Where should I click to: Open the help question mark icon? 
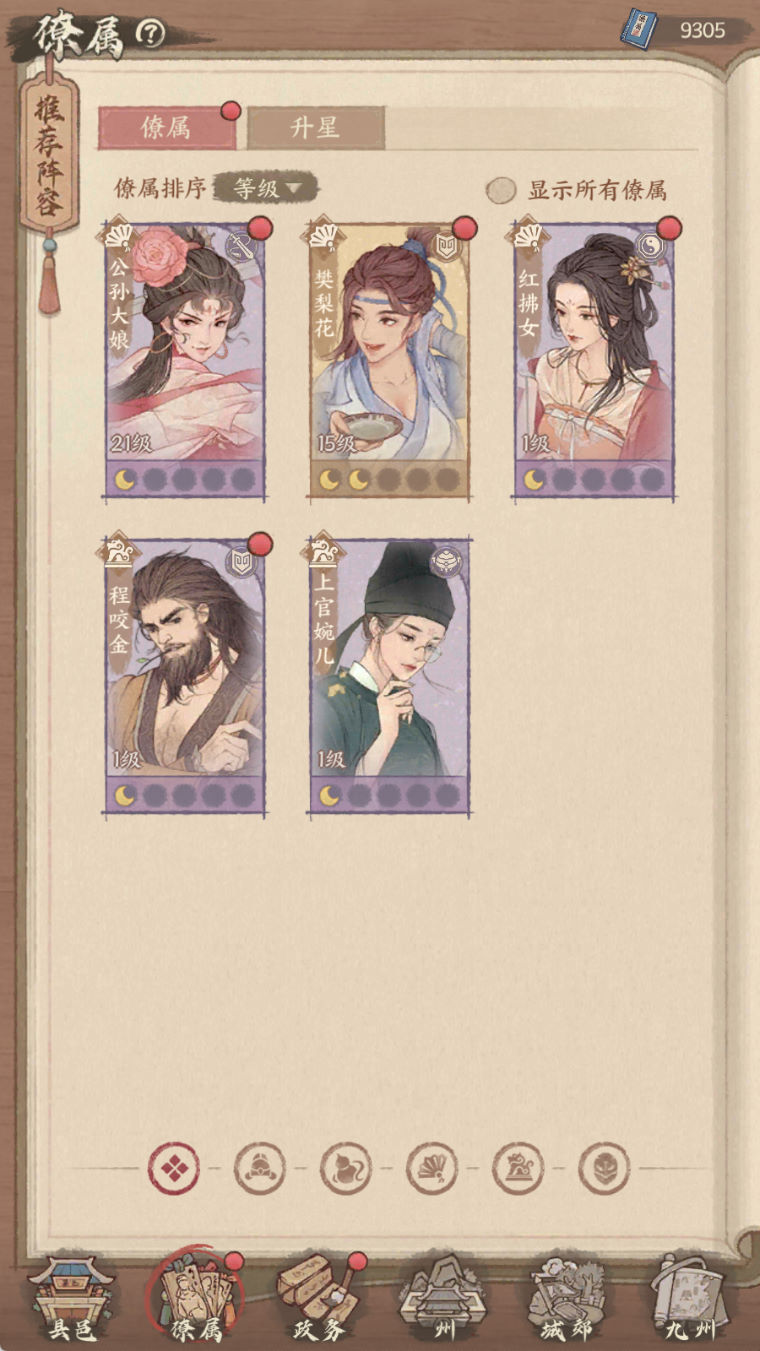tap(151, 34)
